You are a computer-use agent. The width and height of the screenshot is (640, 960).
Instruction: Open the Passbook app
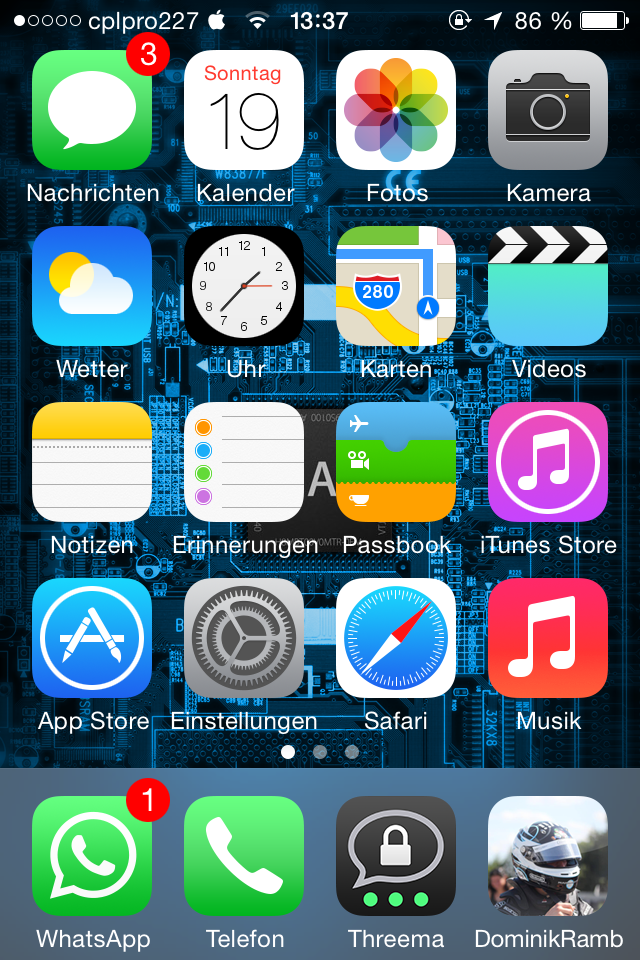coord(396,462)
